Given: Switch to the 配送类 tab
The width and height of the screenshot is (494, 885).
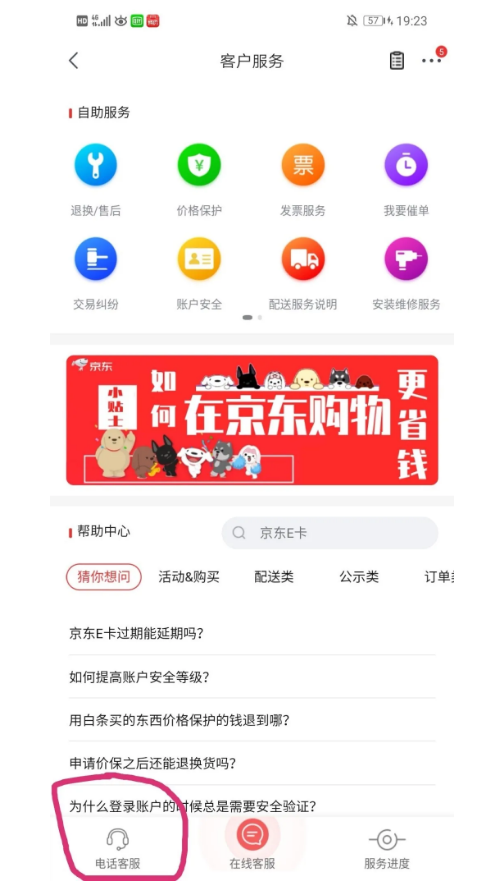Looking at the screenshot, I should [x=274, y=577].
